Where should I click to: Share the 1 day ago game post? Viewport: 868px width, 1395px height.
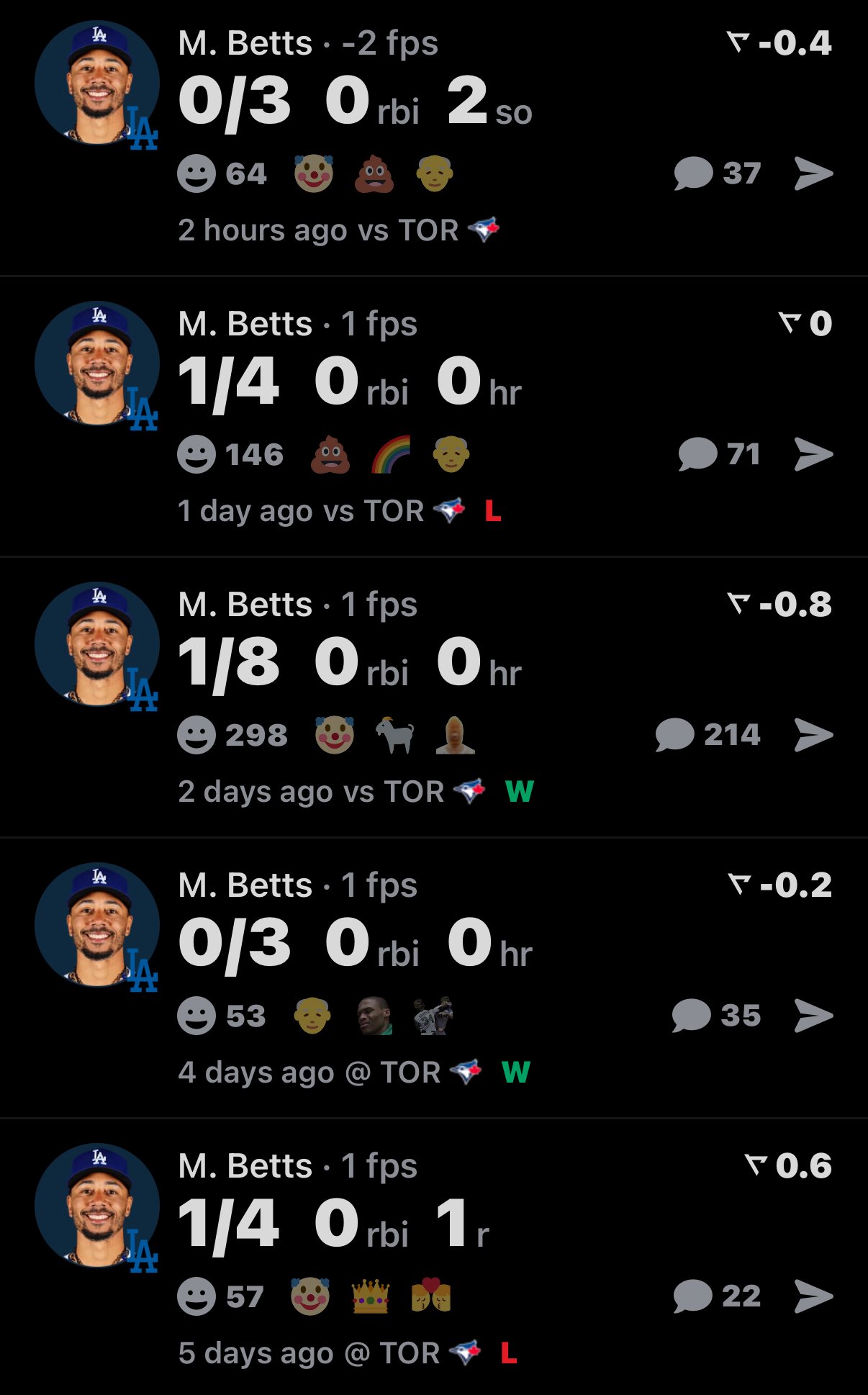[813, 454]
